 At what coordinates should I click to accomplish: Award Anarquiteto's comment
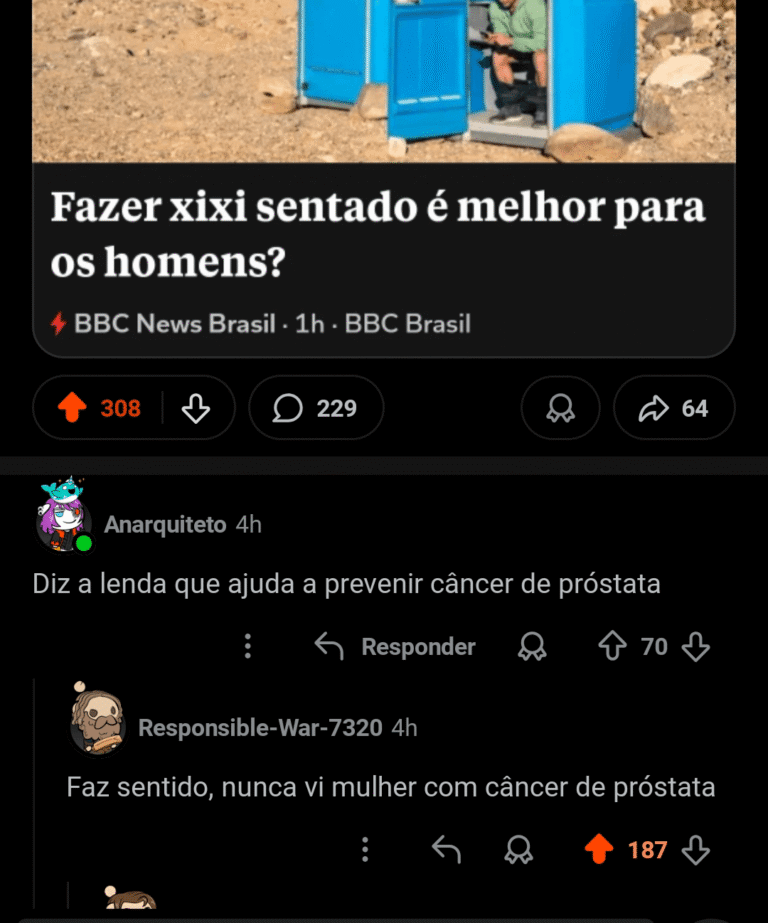532,647
